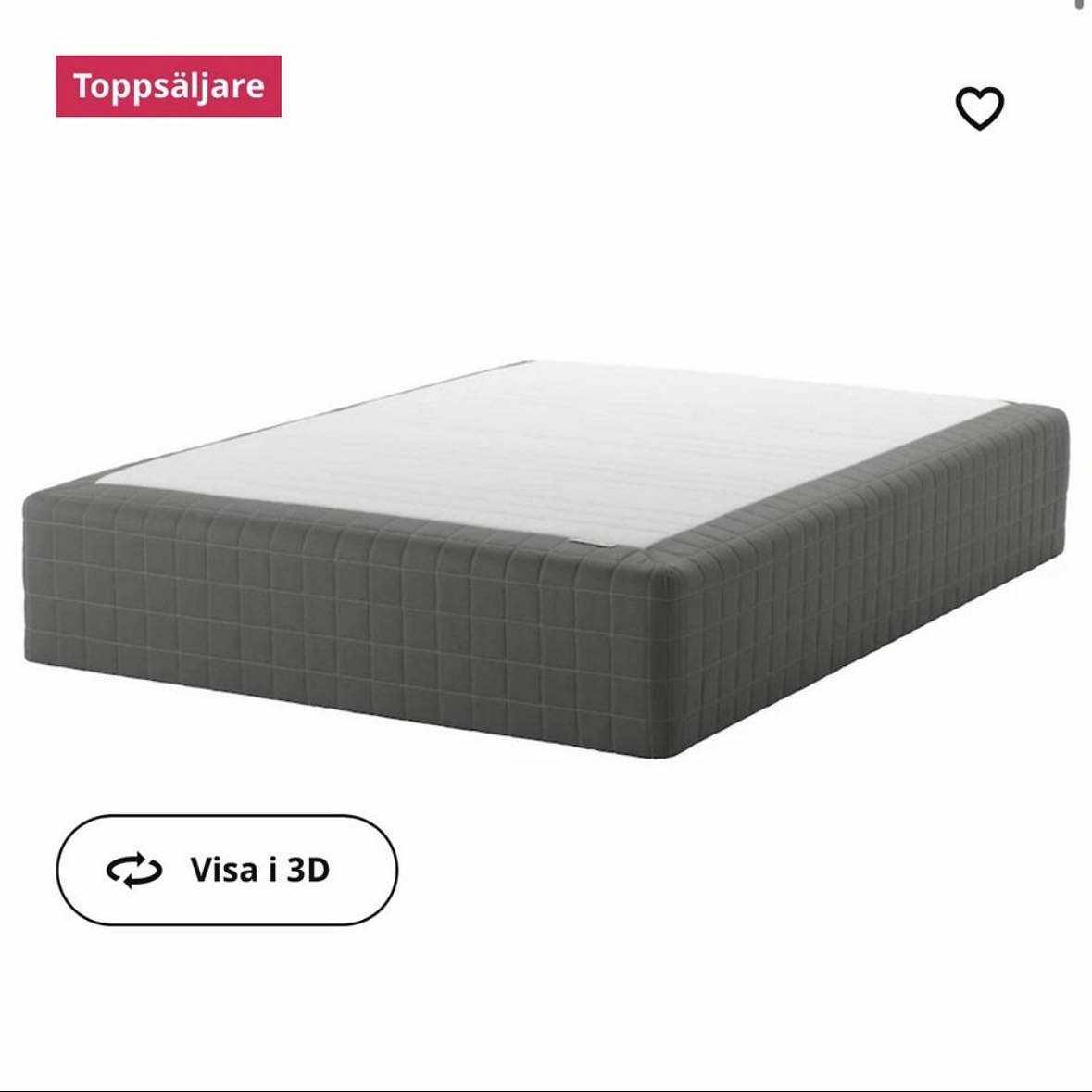1092x1092 pixels.
Task: Open the Visa i 3D view
Action: [227, 870]
